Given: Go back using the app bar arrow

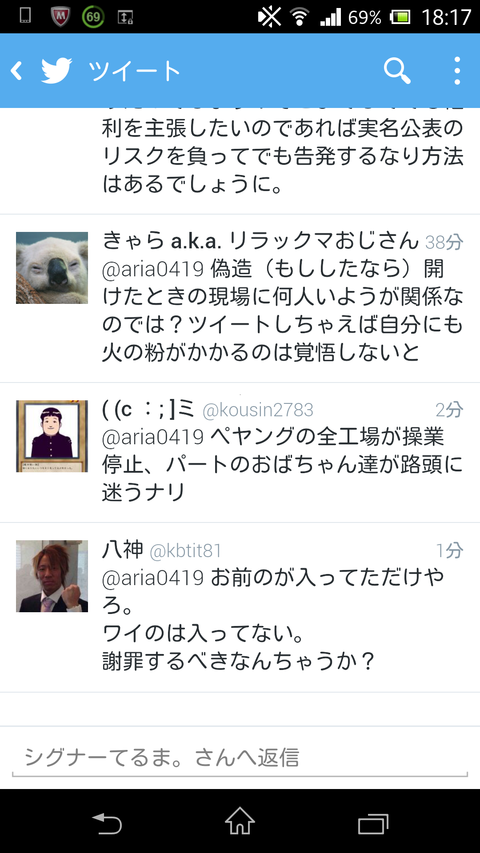Looking at the screenshot, I should click(17, 71).
